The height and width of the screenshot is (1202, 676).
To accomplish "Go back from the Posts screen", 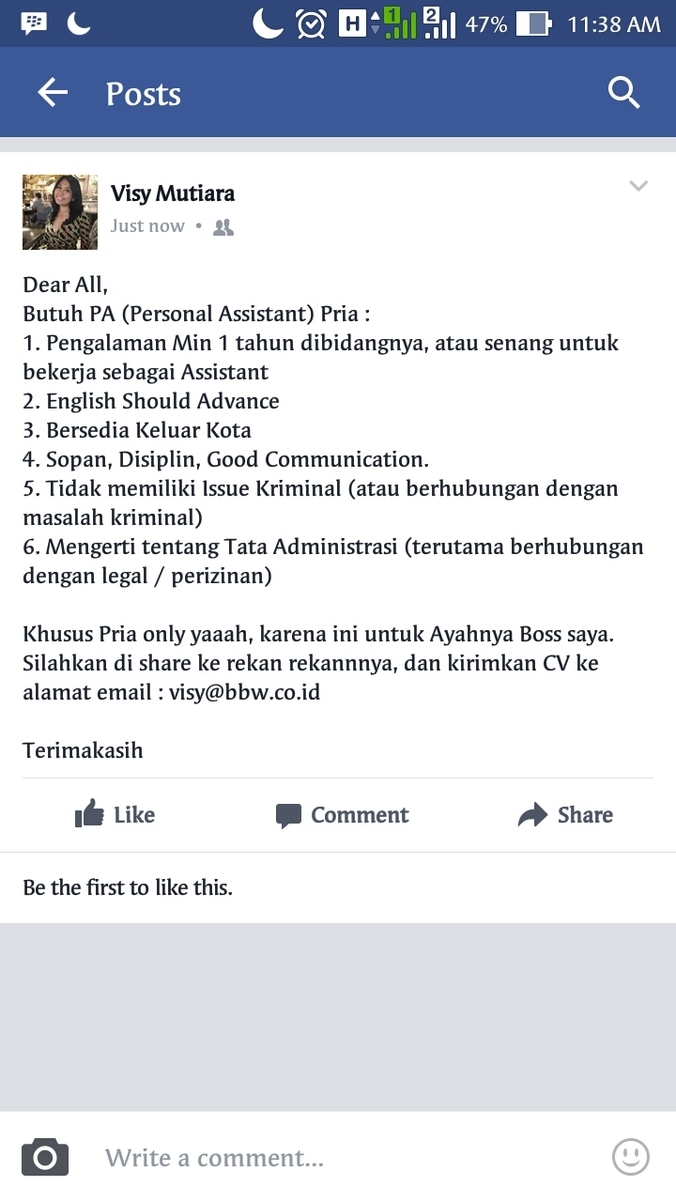I will (x=52, y=93).
